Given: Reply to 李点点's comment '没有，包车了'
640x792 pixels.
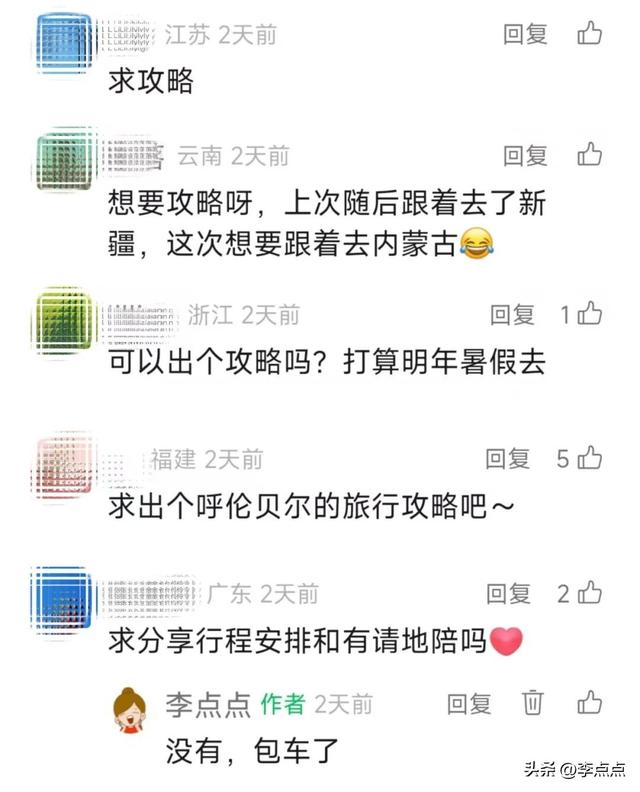Looking at the screenshot, I should pos(469,703).
